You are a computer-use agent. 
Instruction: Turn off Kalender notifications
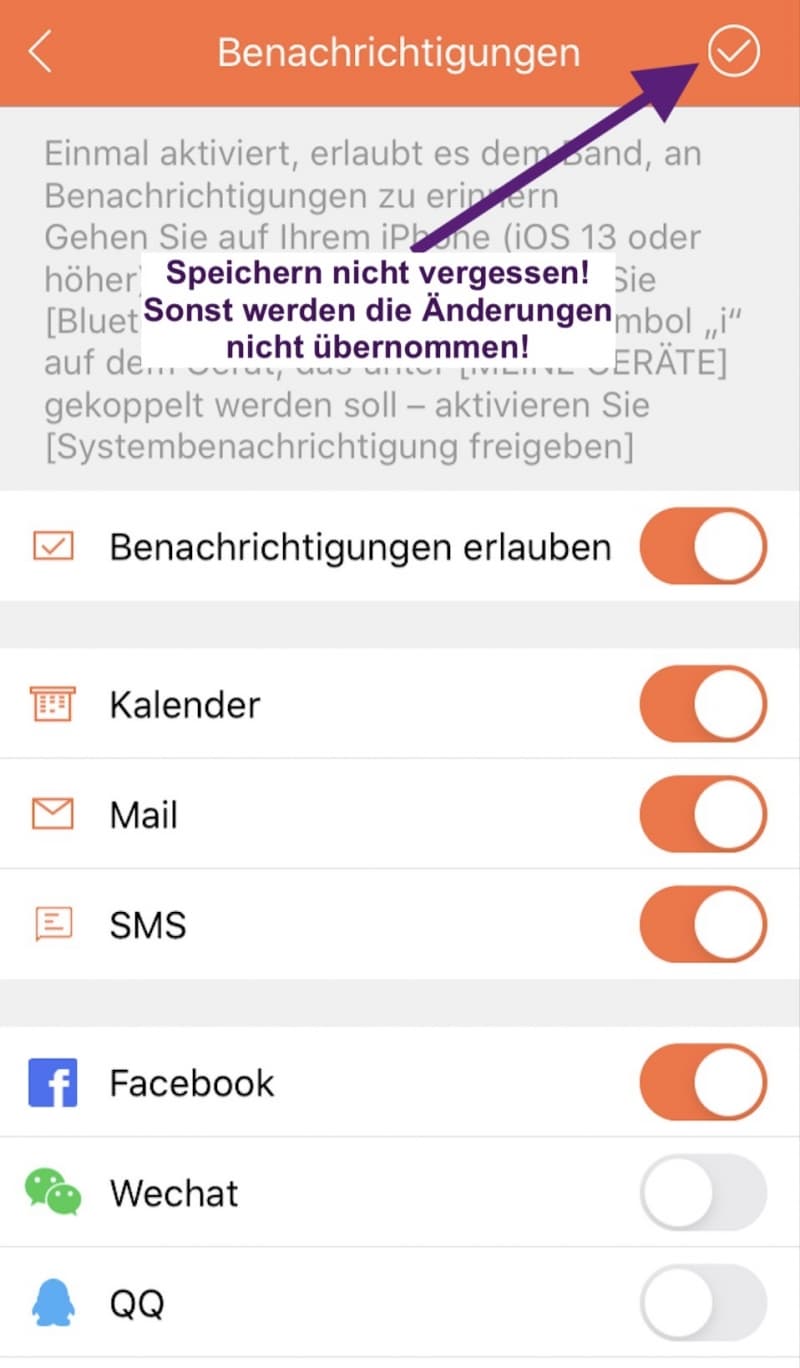pos(703,704)
